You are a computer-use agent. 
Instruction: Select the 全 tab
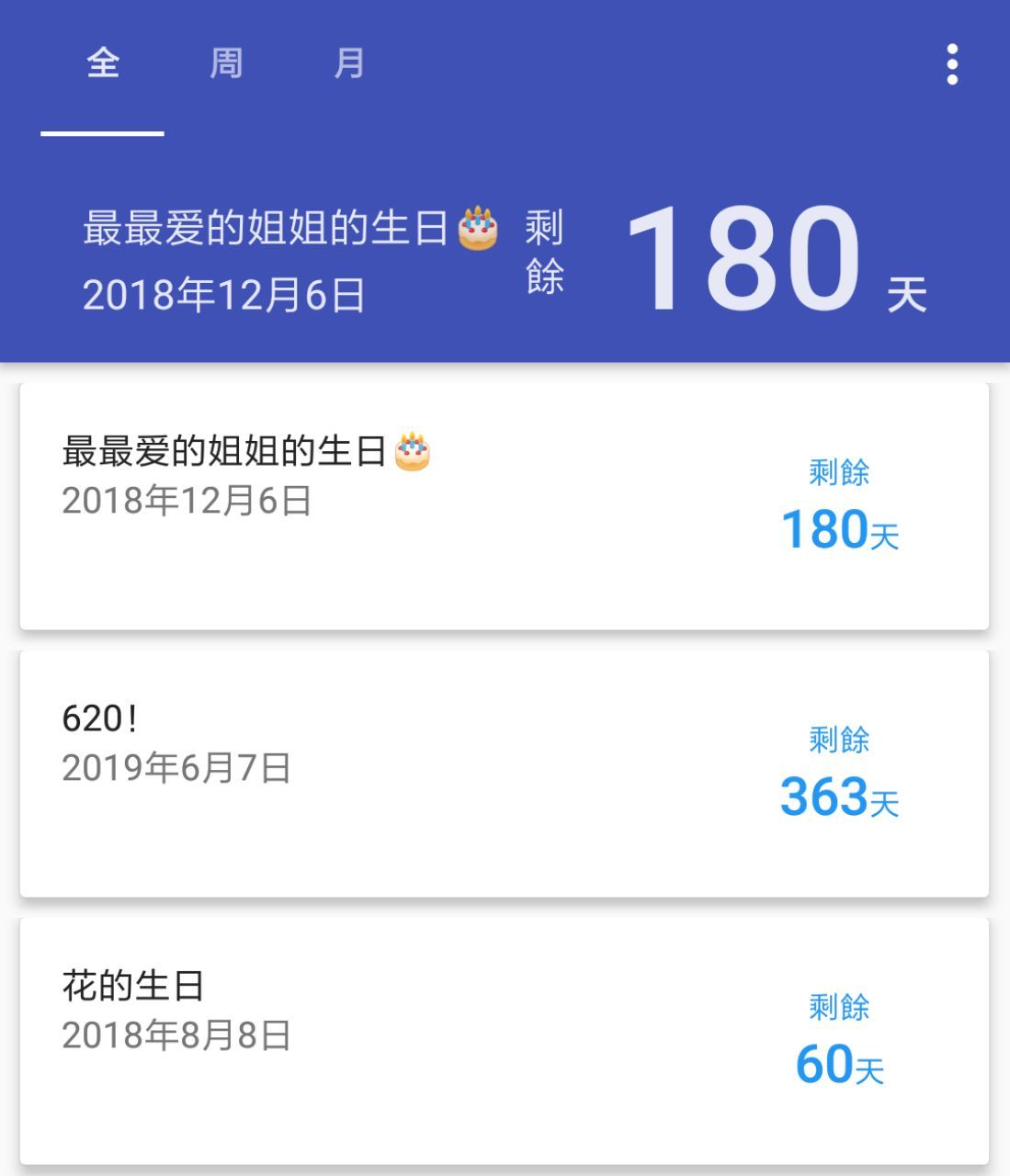[103, 64]
